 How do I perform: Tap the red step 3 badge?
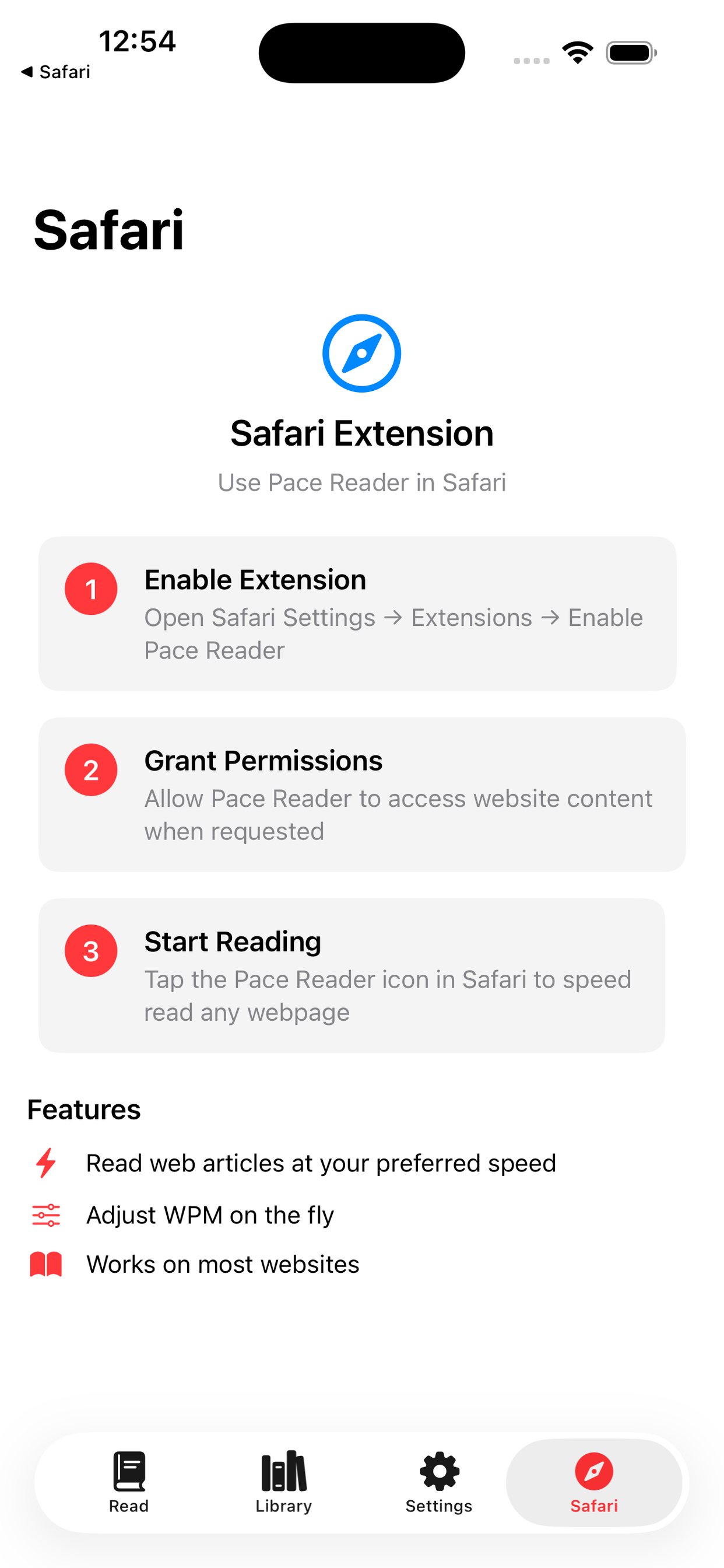click(x=92, y=950)
